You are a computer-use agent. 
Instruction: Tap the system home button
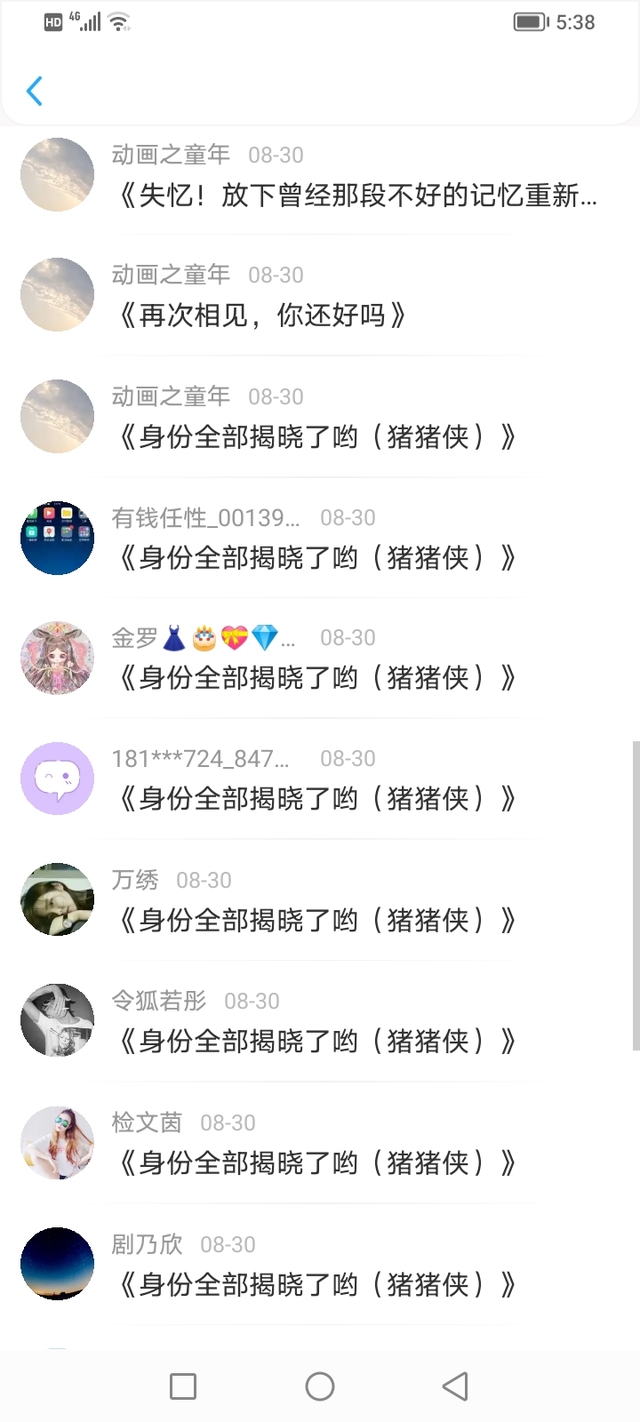pyautogui.click(x=320, y=1386)
